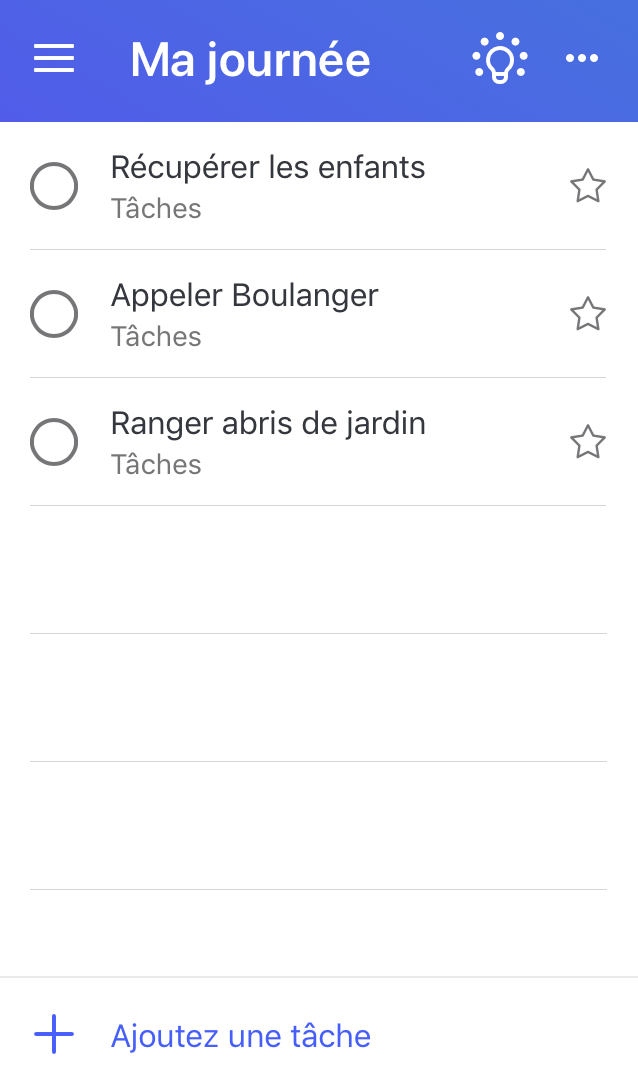This screenshot has width=638, height=1090.
Task: Star "Ranger abris de jardin" task
Action: click(587, 442)
